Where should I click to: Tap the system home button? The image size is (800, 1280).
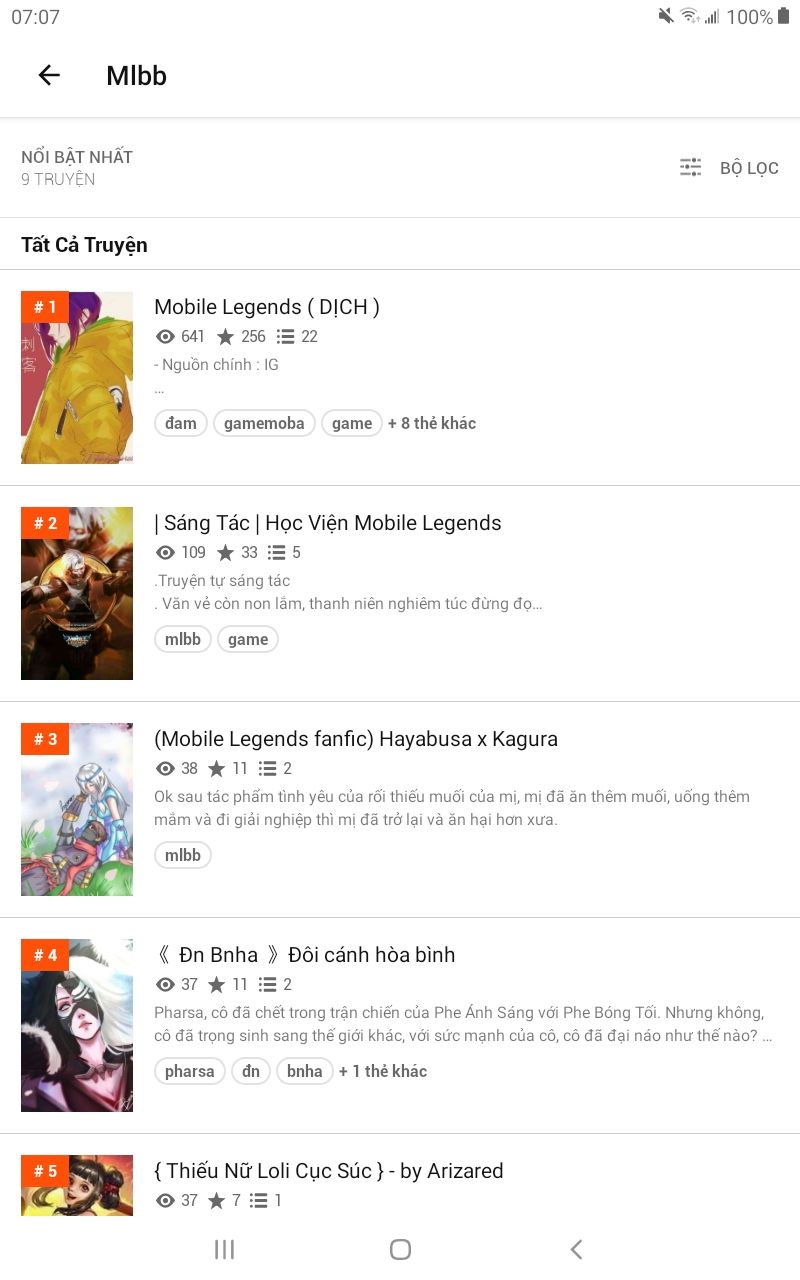(x=400, y=1249)
